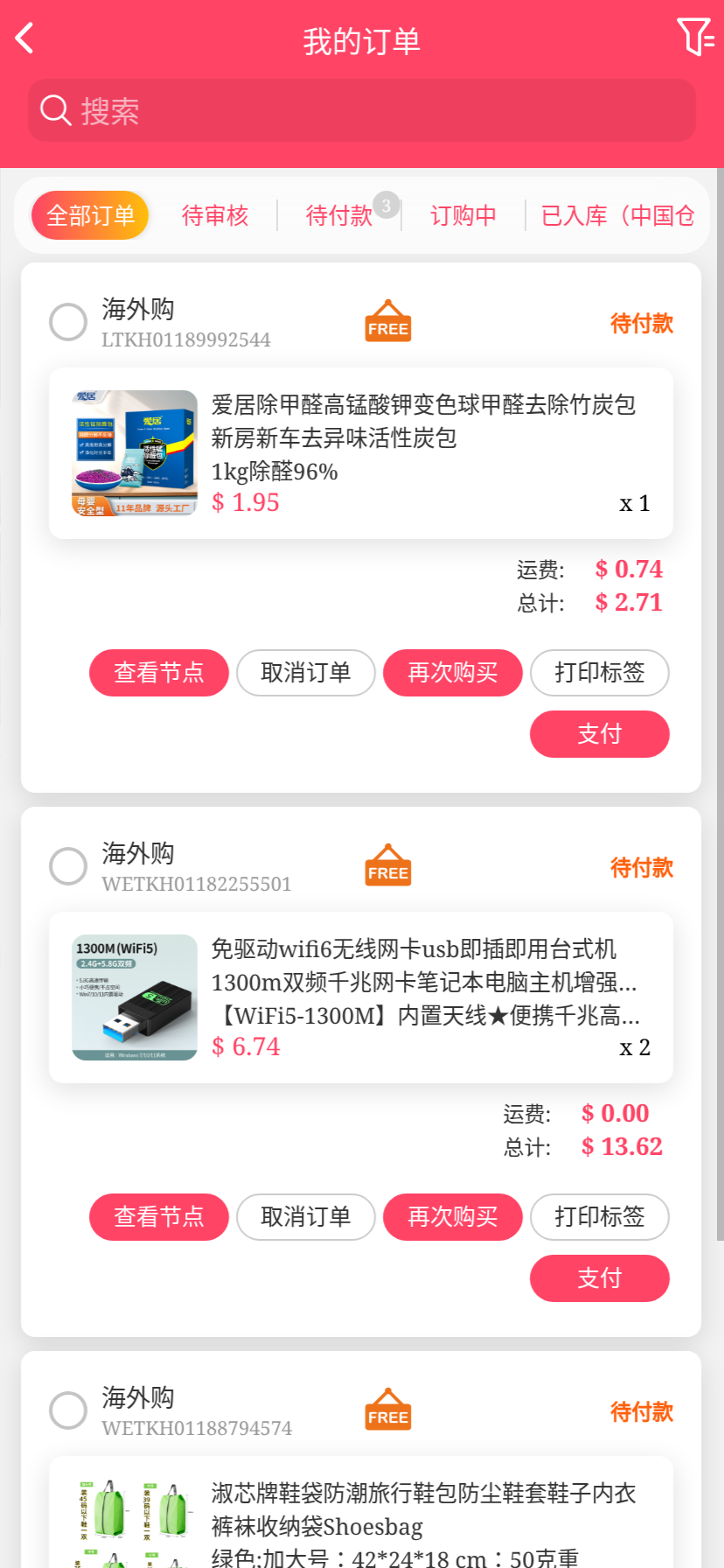Screen dimensions: 724x1568
Task: Cancel order LTKH01189992544 via 取消订单
Action: click(x=306, y=673)
